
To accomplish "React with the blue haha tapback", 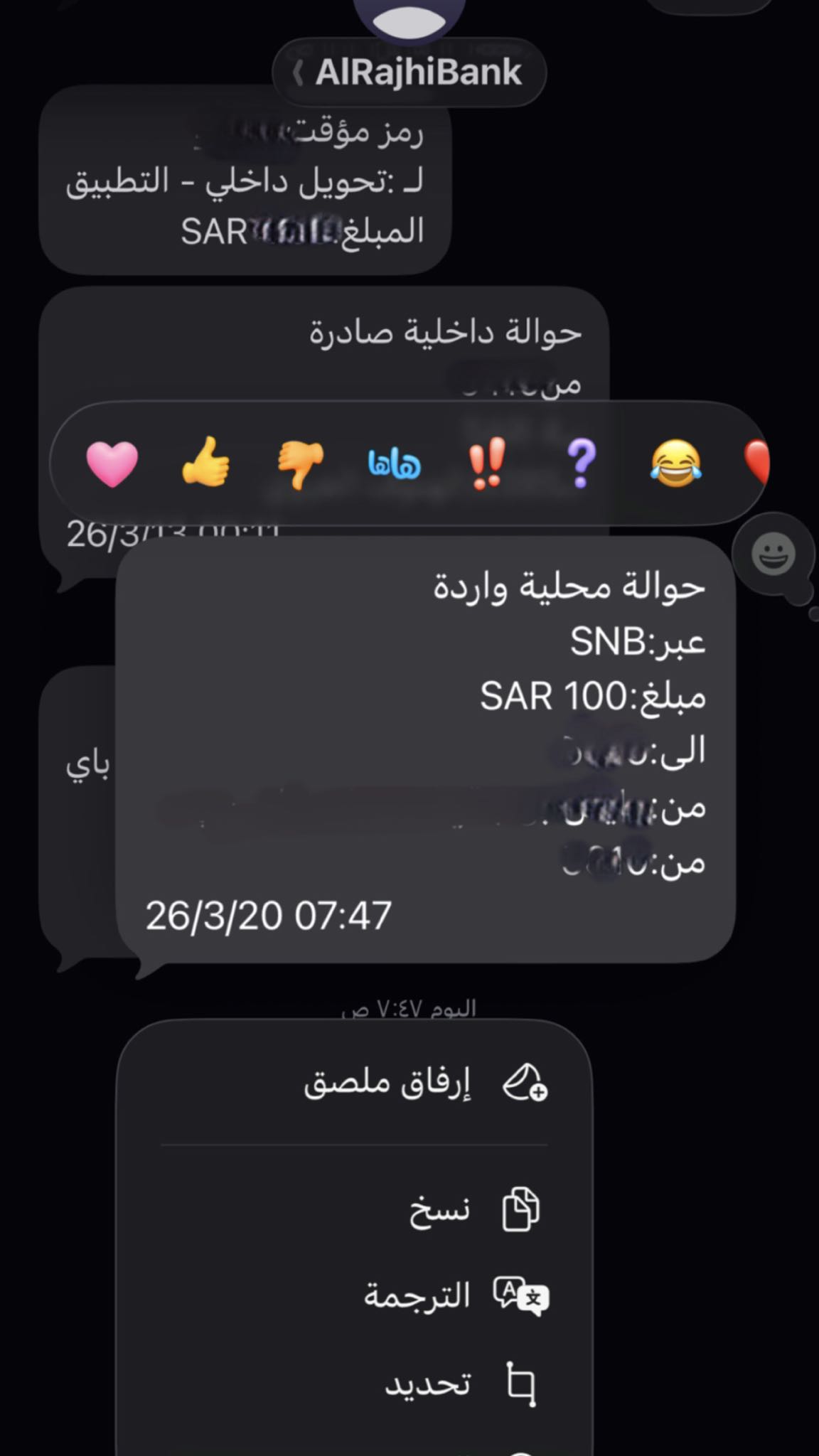I will click(395, 464).
